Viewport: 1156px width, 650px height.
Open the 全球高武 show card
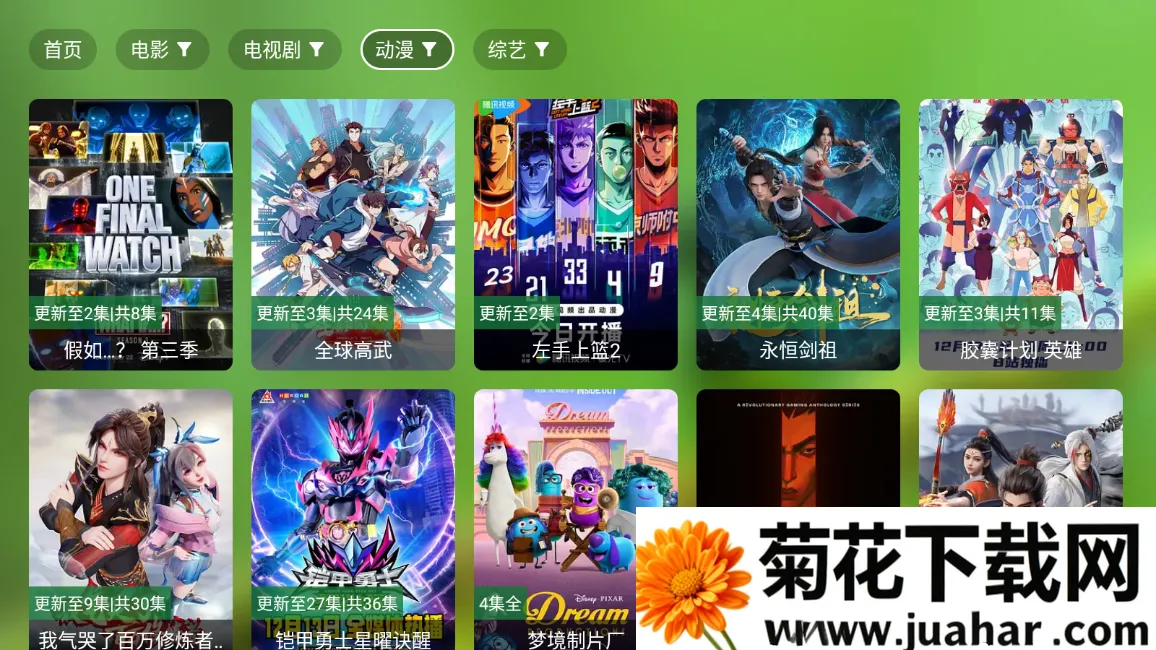click(353, 234)
